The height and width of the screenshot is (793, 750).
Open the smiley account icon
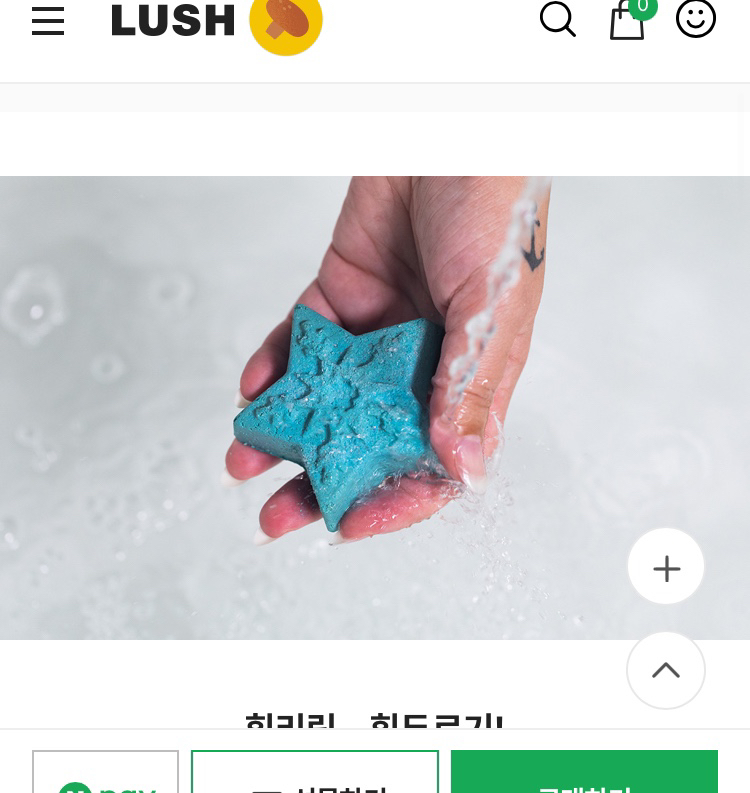(x=695, y=18)
